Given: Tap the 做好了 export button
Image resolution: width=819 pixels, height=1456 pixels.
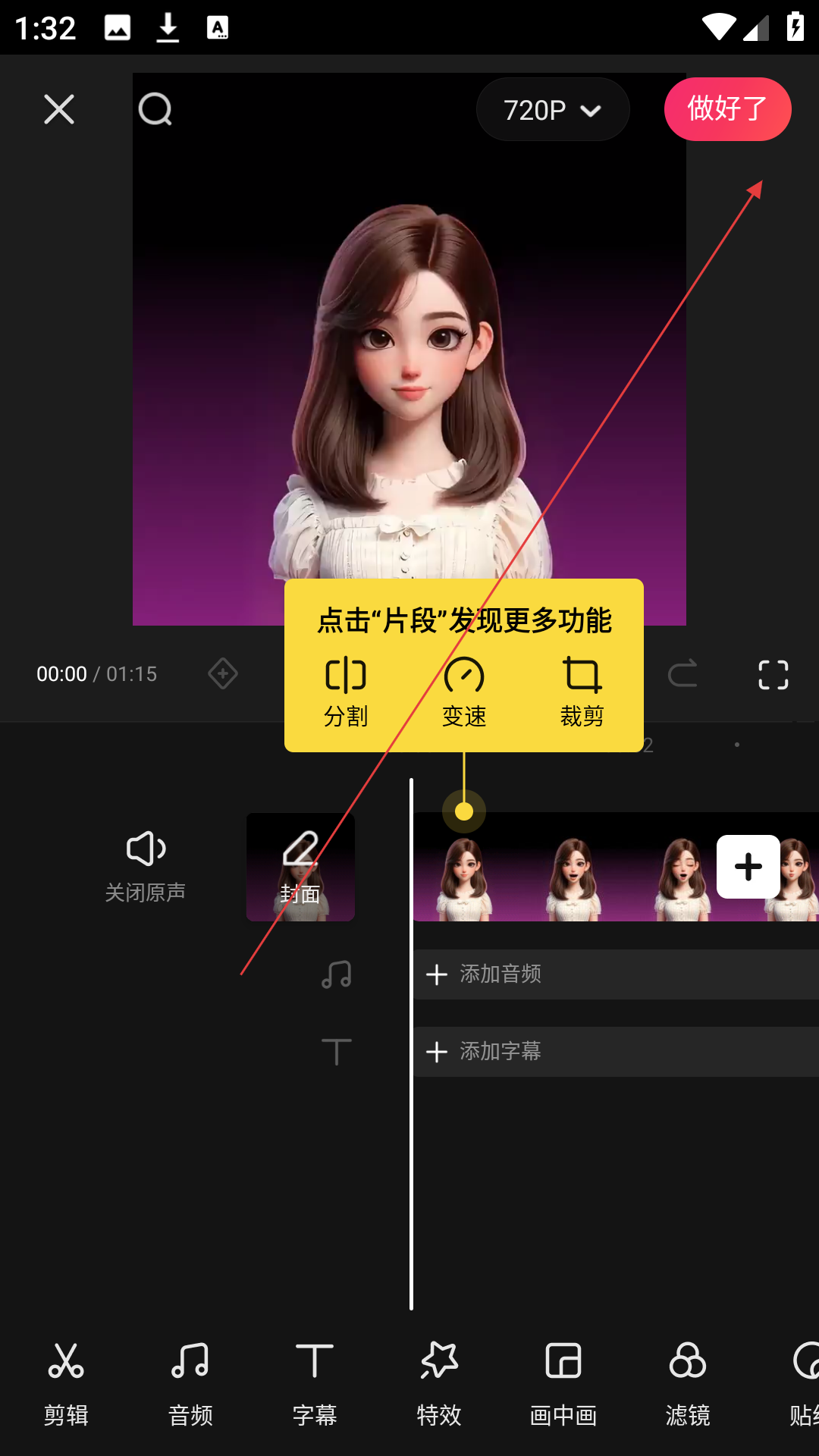Looking at the screenshot, I should (727, 109).
